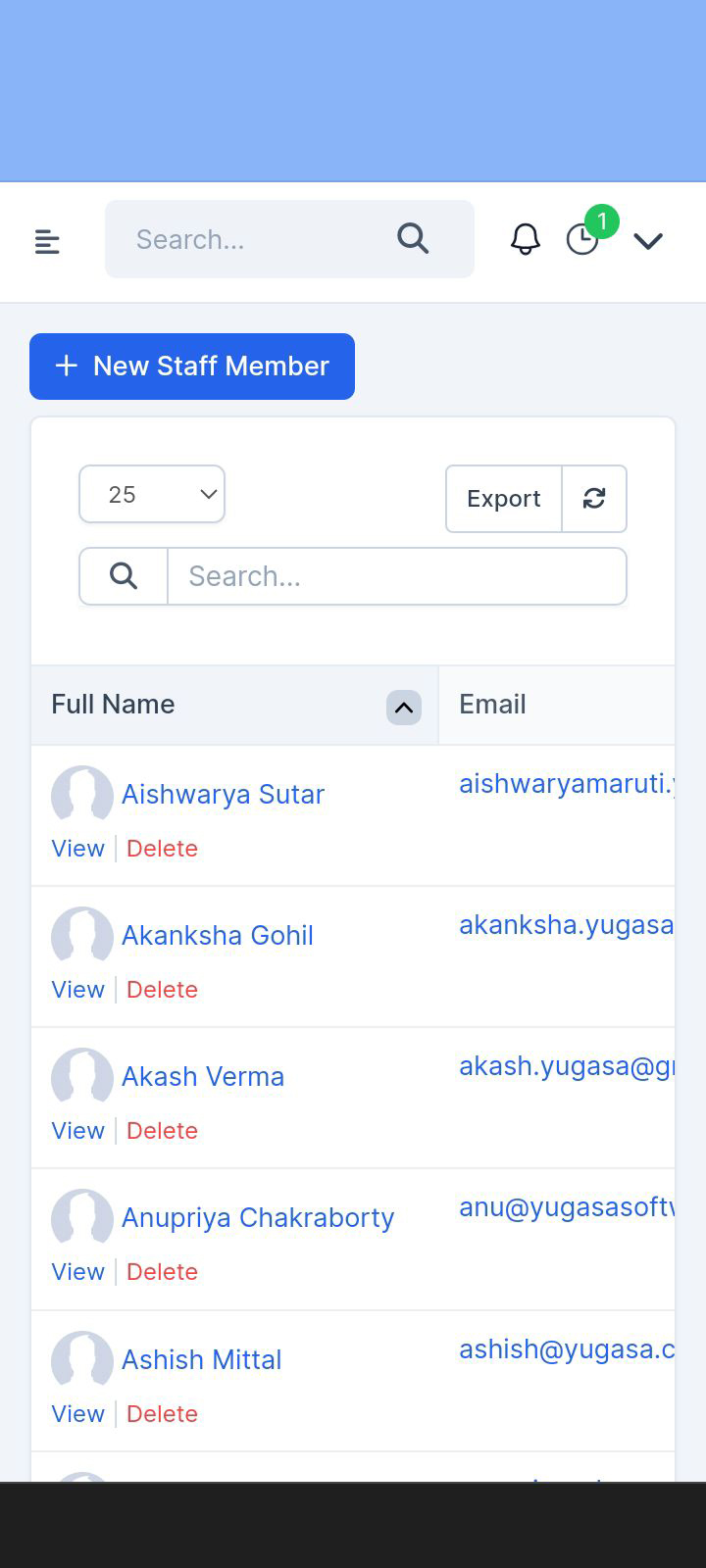Click the Export button
This screenshot has width=706, height=1568.
(502, 499)
